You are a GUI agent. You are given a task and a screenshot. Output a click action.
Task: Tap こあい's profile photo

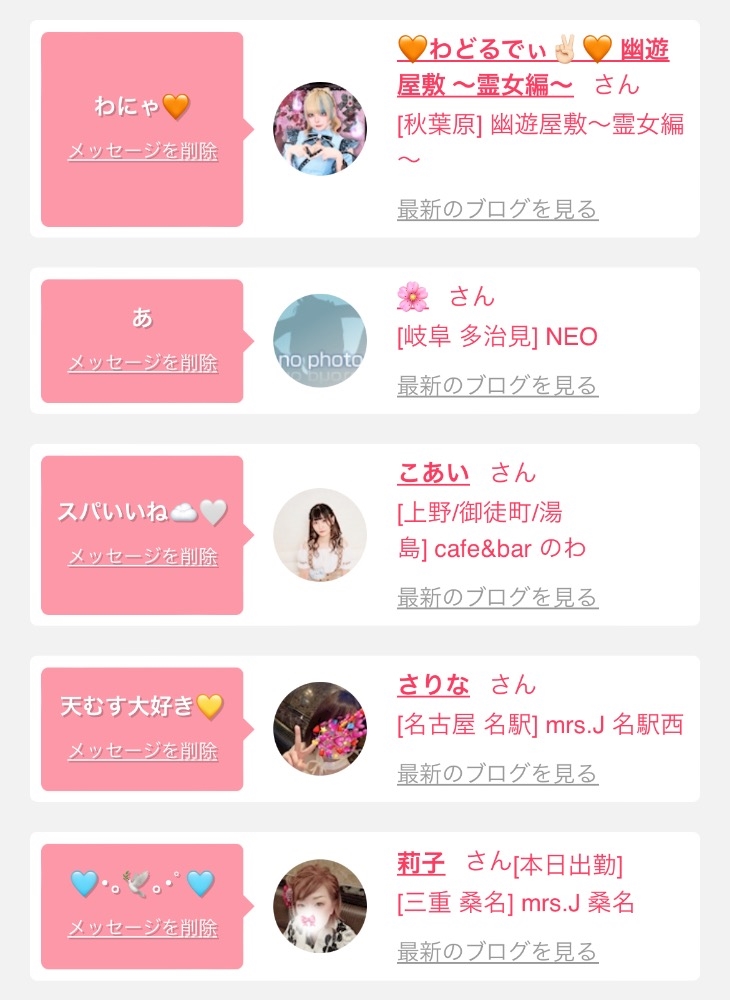click(320, 535)
